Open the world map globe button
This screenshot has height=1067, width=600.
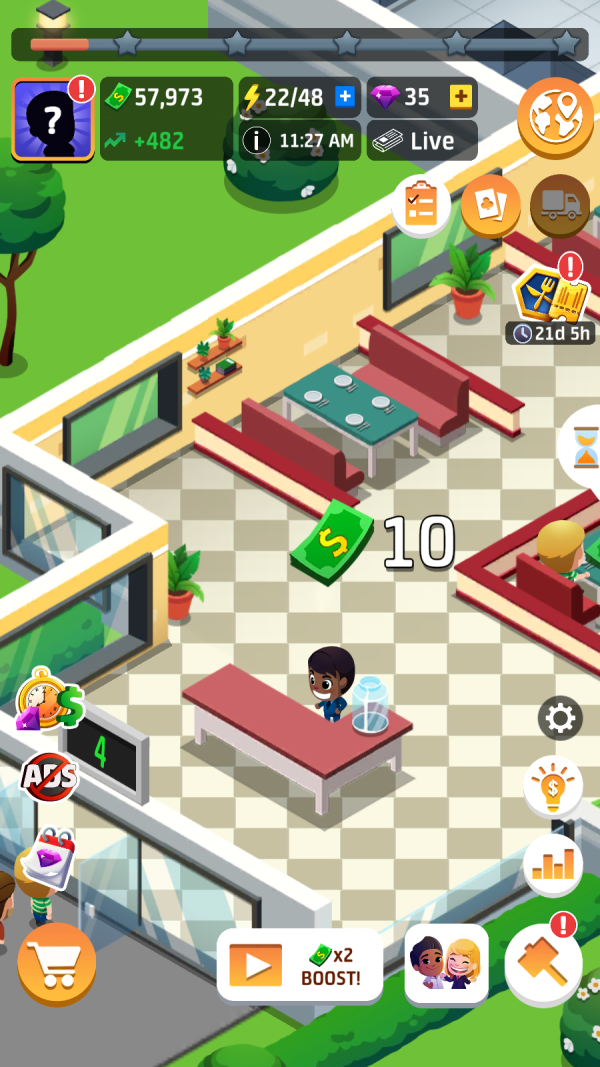tap(556, 118)
